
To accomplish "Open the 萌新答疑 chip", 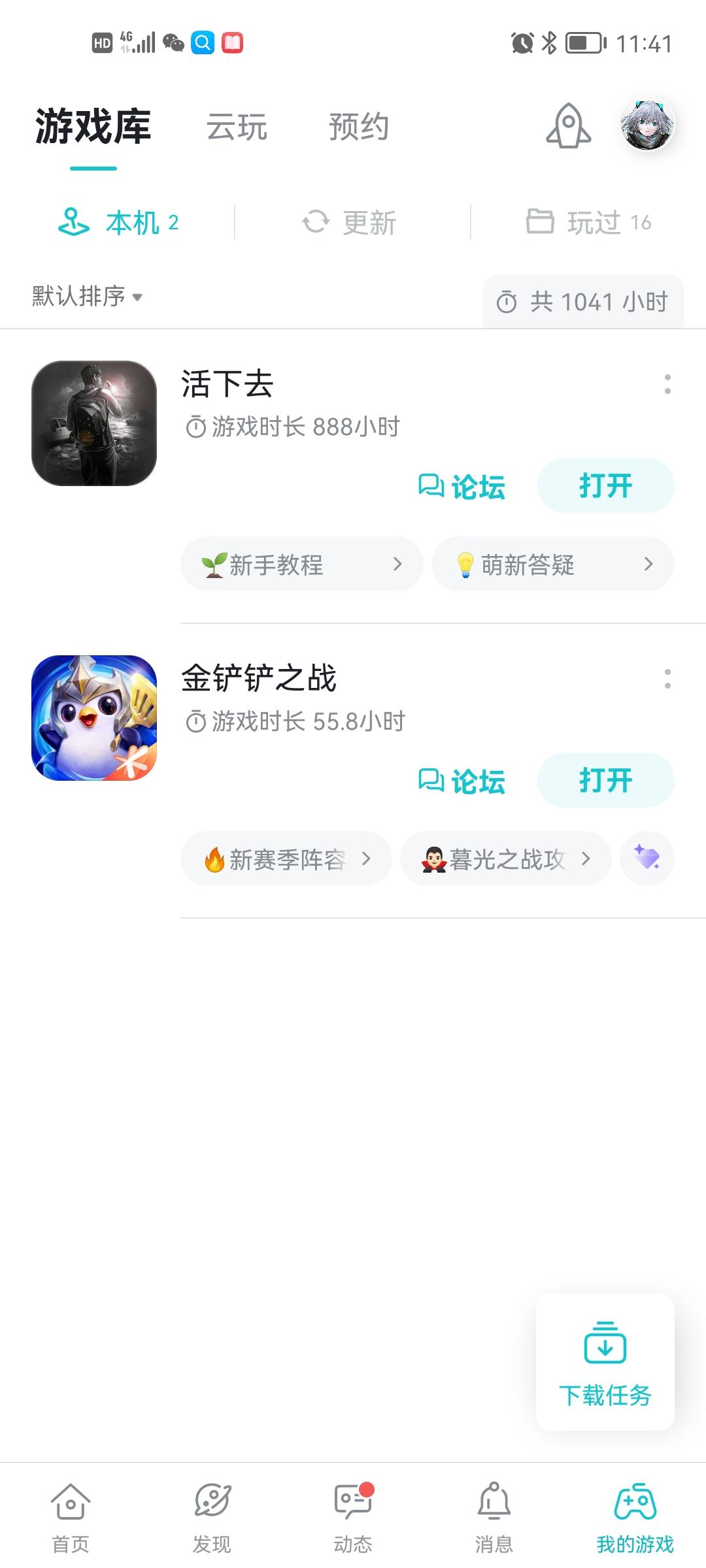I will coord(552,564).
